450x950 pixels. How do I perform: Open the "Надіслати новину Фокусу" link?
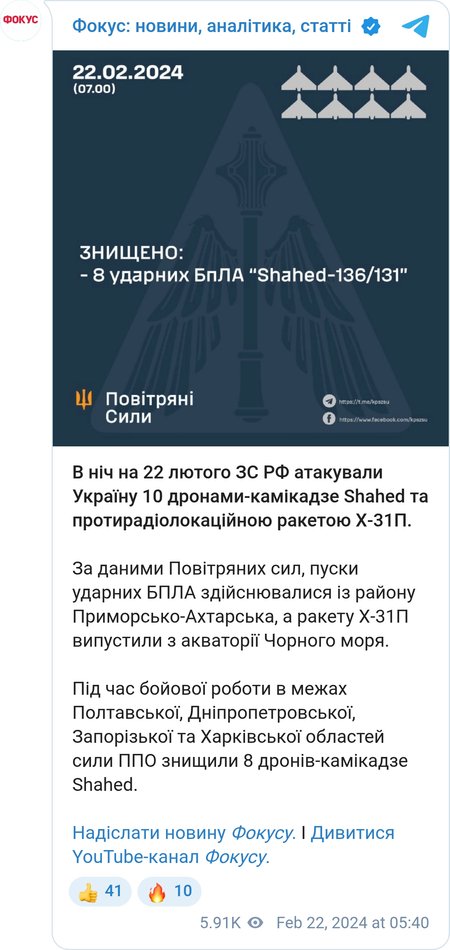click(x=184, y=832)
